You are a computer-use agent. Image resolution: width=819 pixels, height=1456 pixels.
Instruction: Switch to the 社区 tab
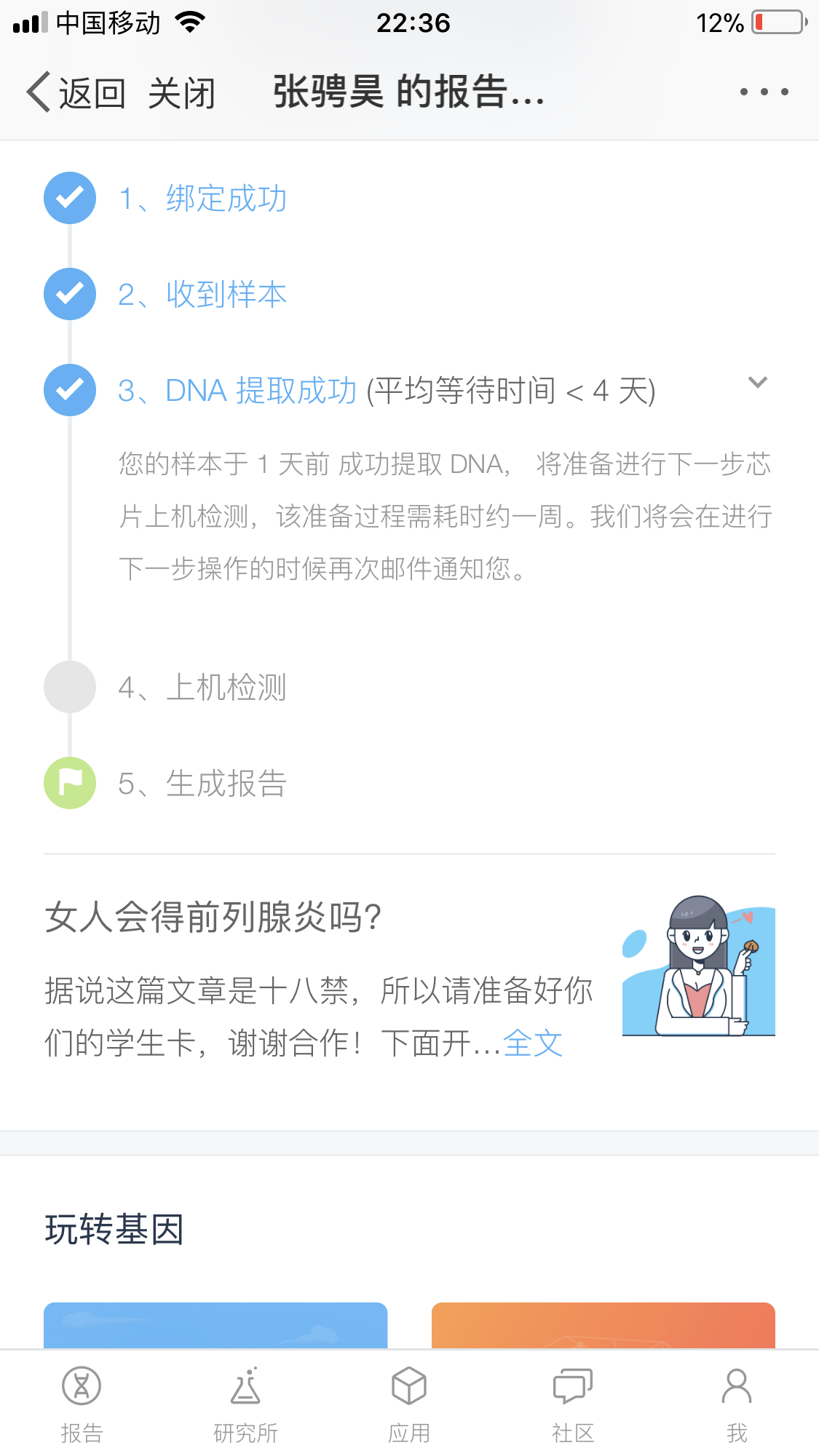click(x=573, y=1404)
